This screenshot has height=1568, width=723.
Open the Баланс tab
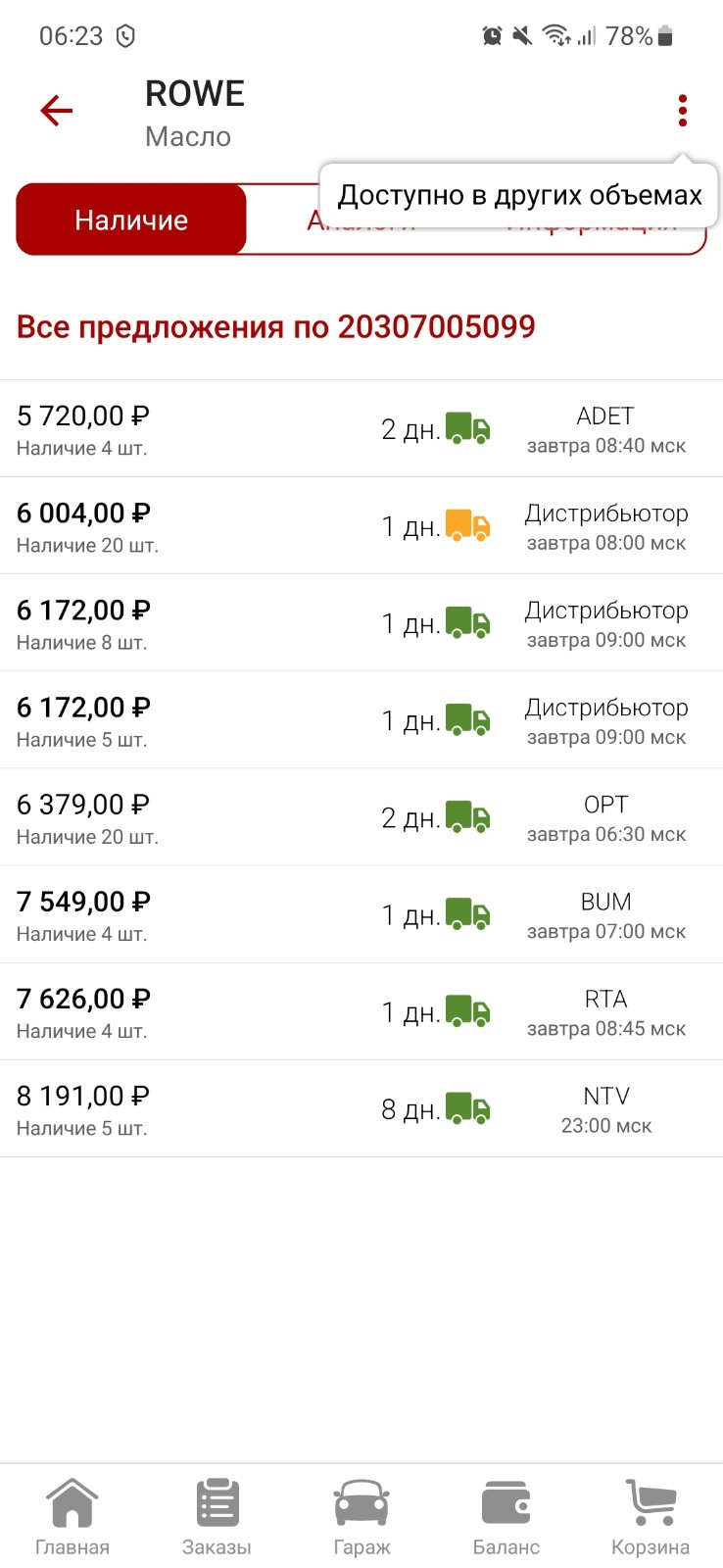pos(506,1517)
